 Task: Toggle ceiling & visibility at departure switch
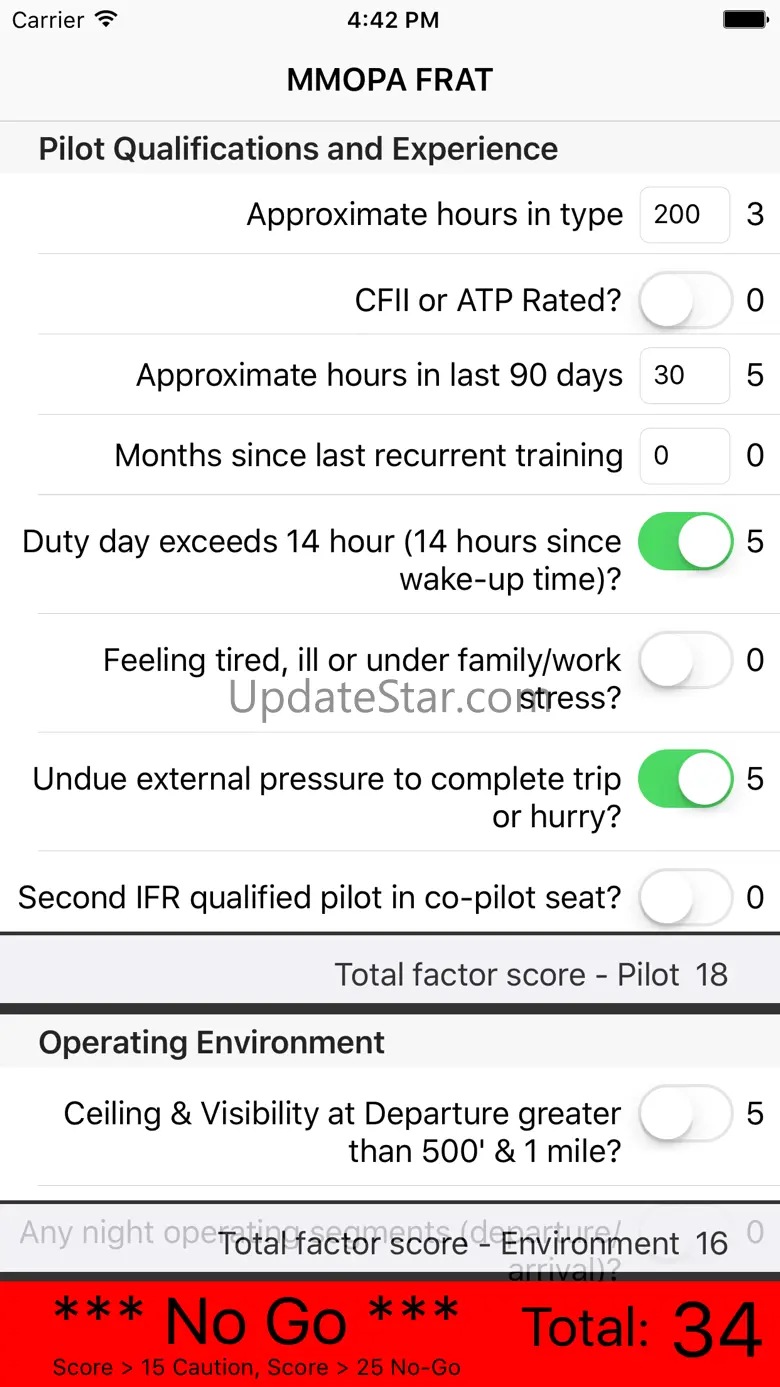pyautogui.click(x=686, y=1113)
